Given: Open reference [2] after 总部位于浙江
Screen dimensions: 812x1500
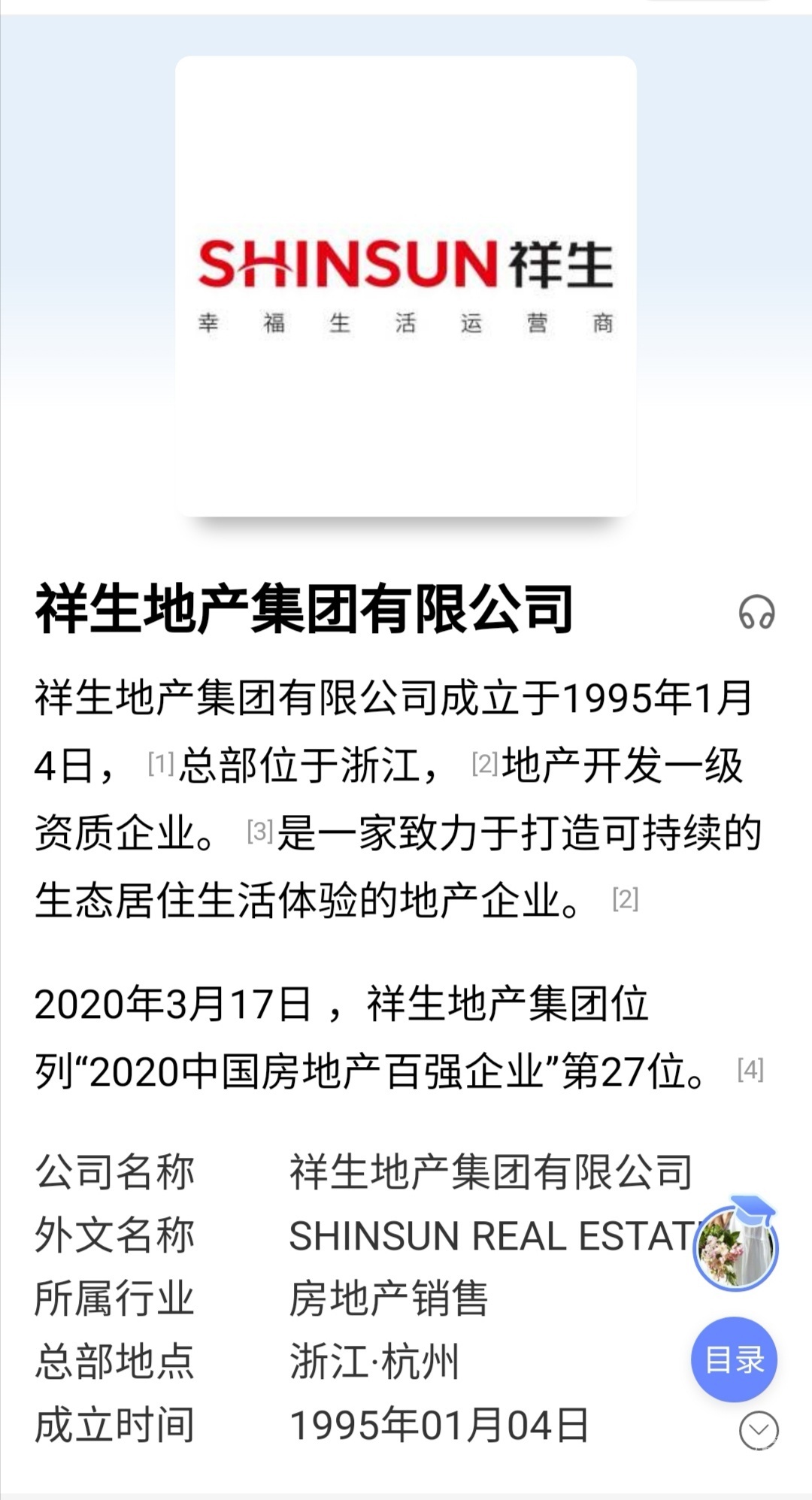Looking at the screenshot, I should point(485,764).
